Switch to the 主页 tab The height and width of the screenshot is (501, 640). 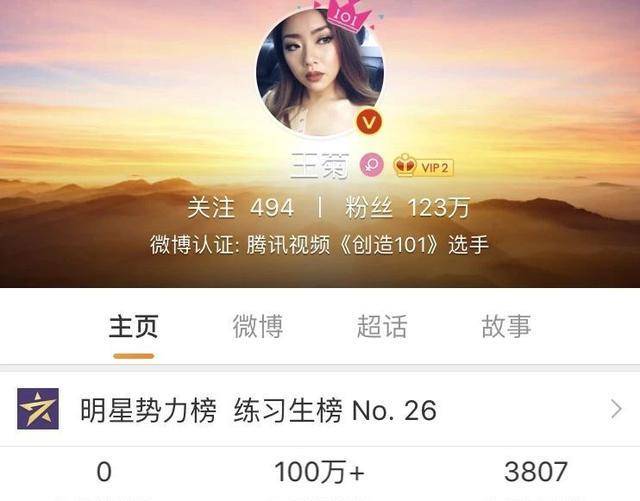tap(133, 326)
